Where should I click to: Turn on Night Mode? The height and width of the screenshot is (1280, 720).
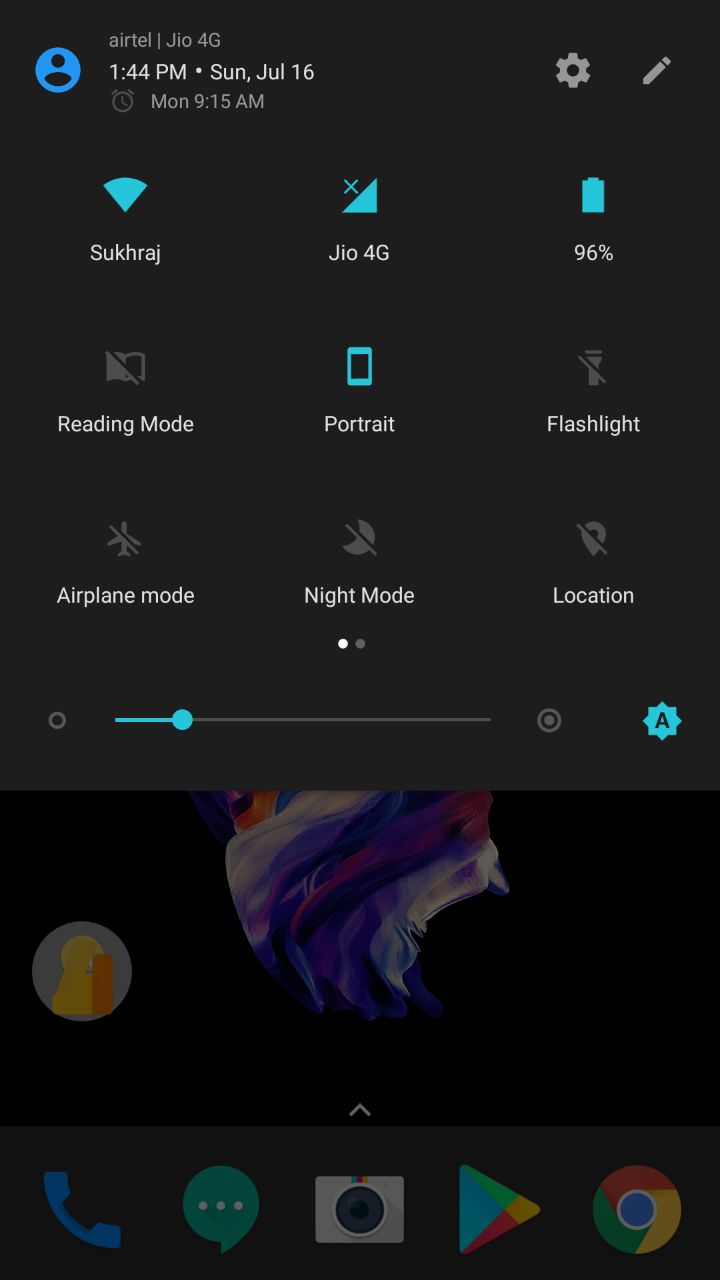click(x=359, y=562)
